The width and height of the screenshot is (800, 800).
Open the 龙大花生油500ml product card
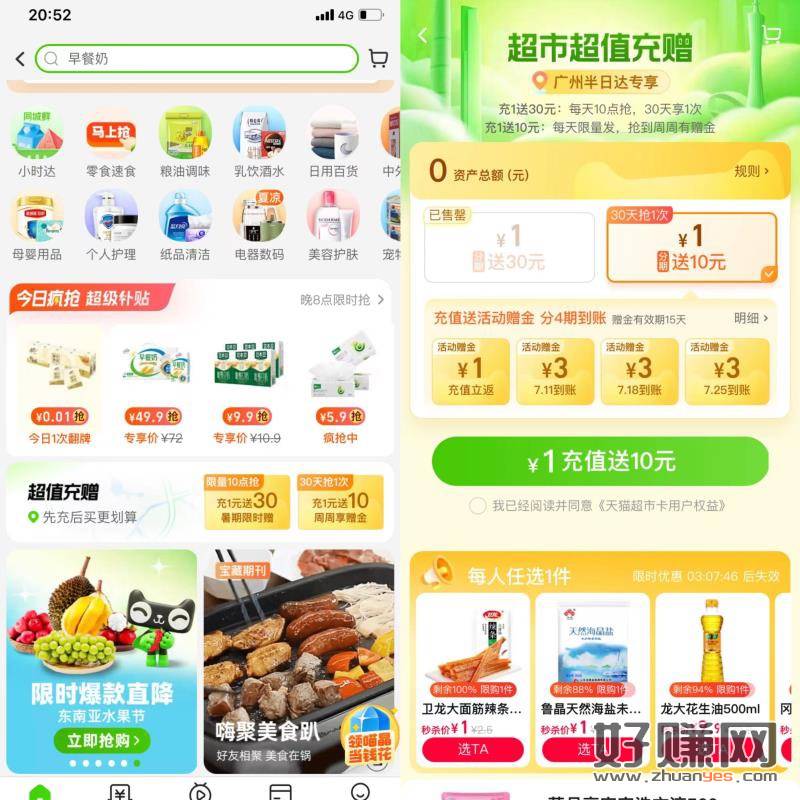pos(711,660)
